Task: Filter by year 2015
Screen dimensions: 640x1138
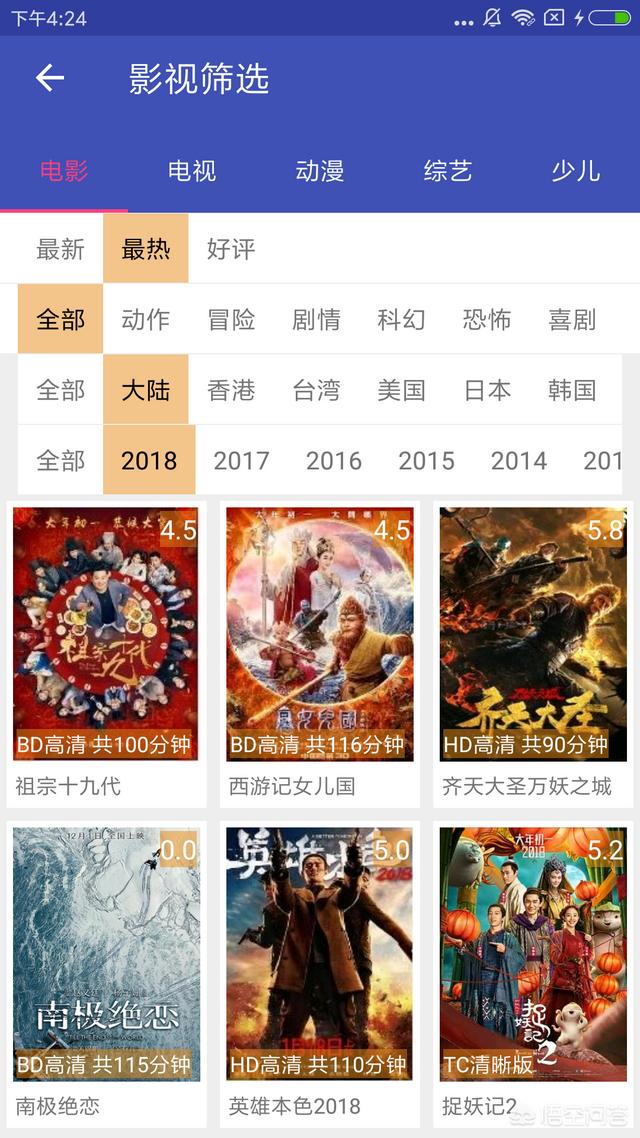Action: [x=426, y=461]
